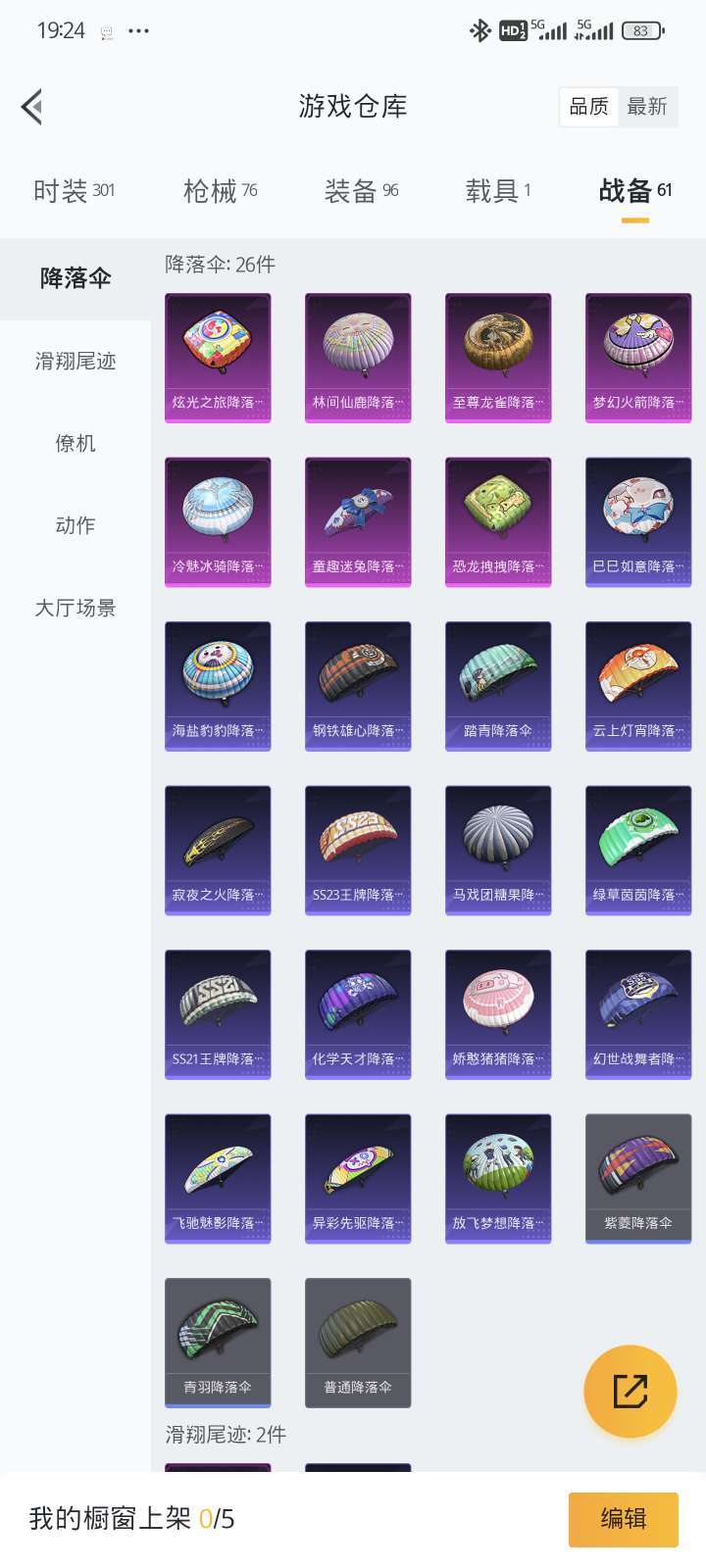The width and height of the screenshot is (706, 1568).
Task: Tap the orange floating share button
Action: pyautogui.click(x=630, y=1391)
